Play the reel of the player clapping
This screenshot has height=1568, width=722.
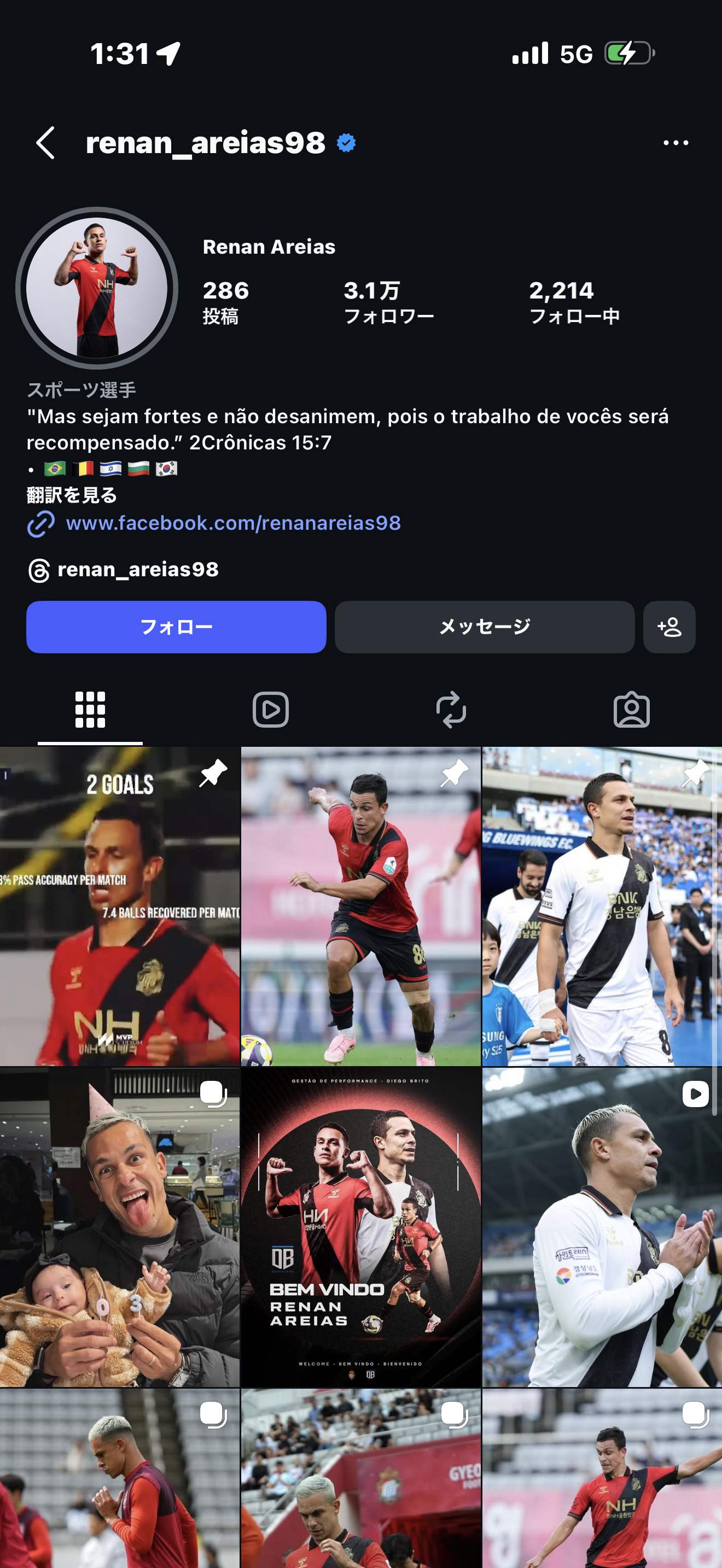(x=602, y=1227)
